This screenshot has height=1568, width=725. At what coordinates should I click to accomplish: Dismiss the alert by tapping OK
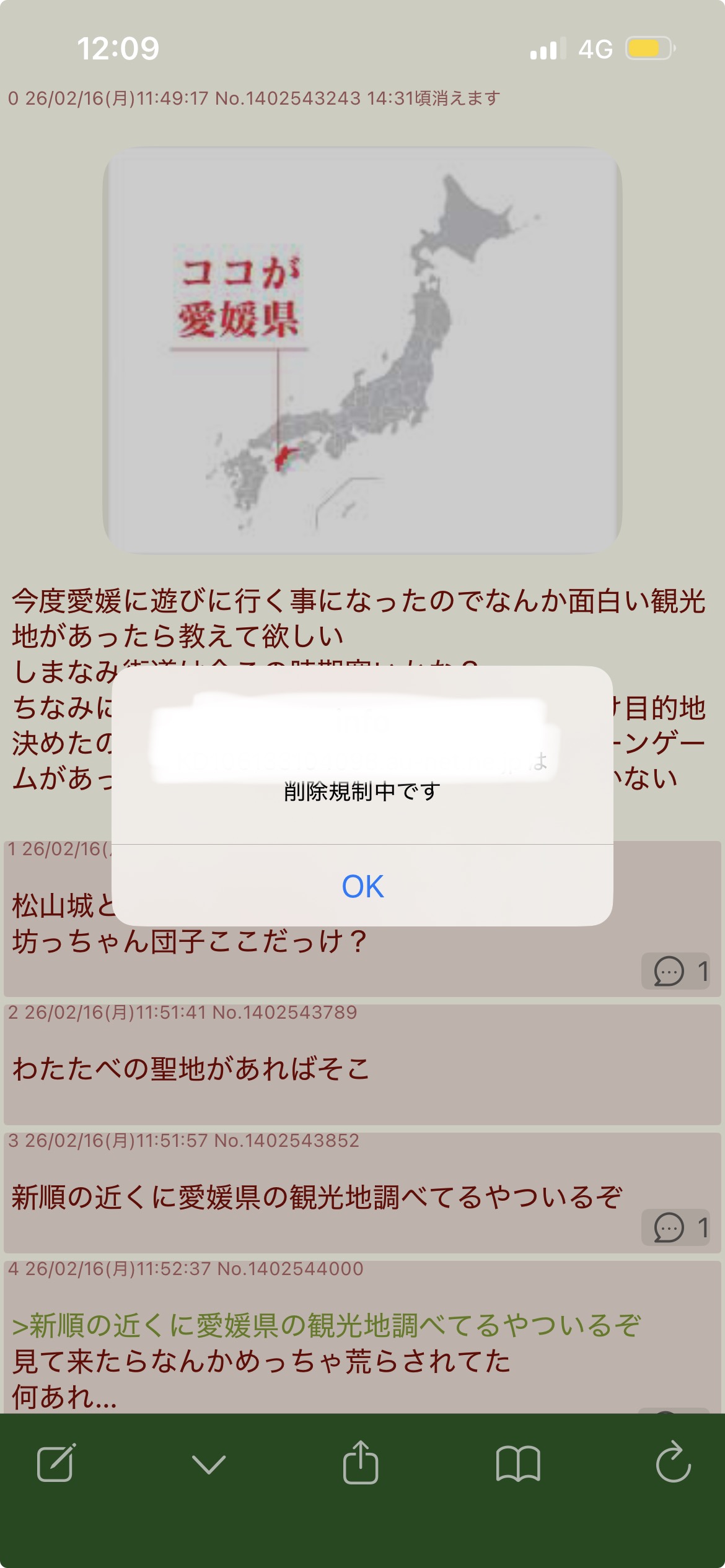pyautogui.click(x=362, y=886)
